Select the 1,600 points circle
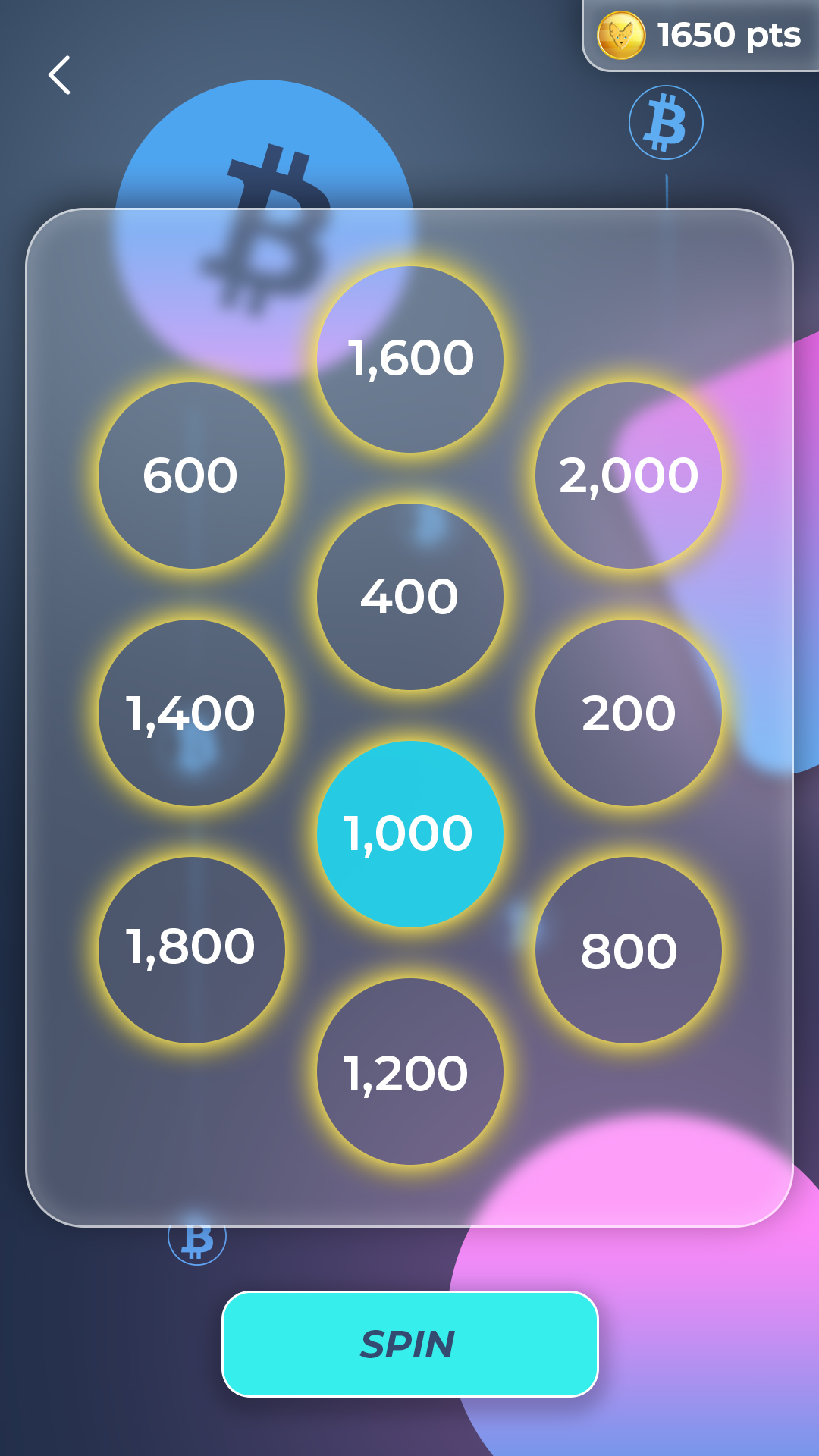The image size is (819, 1456). tap(409, 359)
